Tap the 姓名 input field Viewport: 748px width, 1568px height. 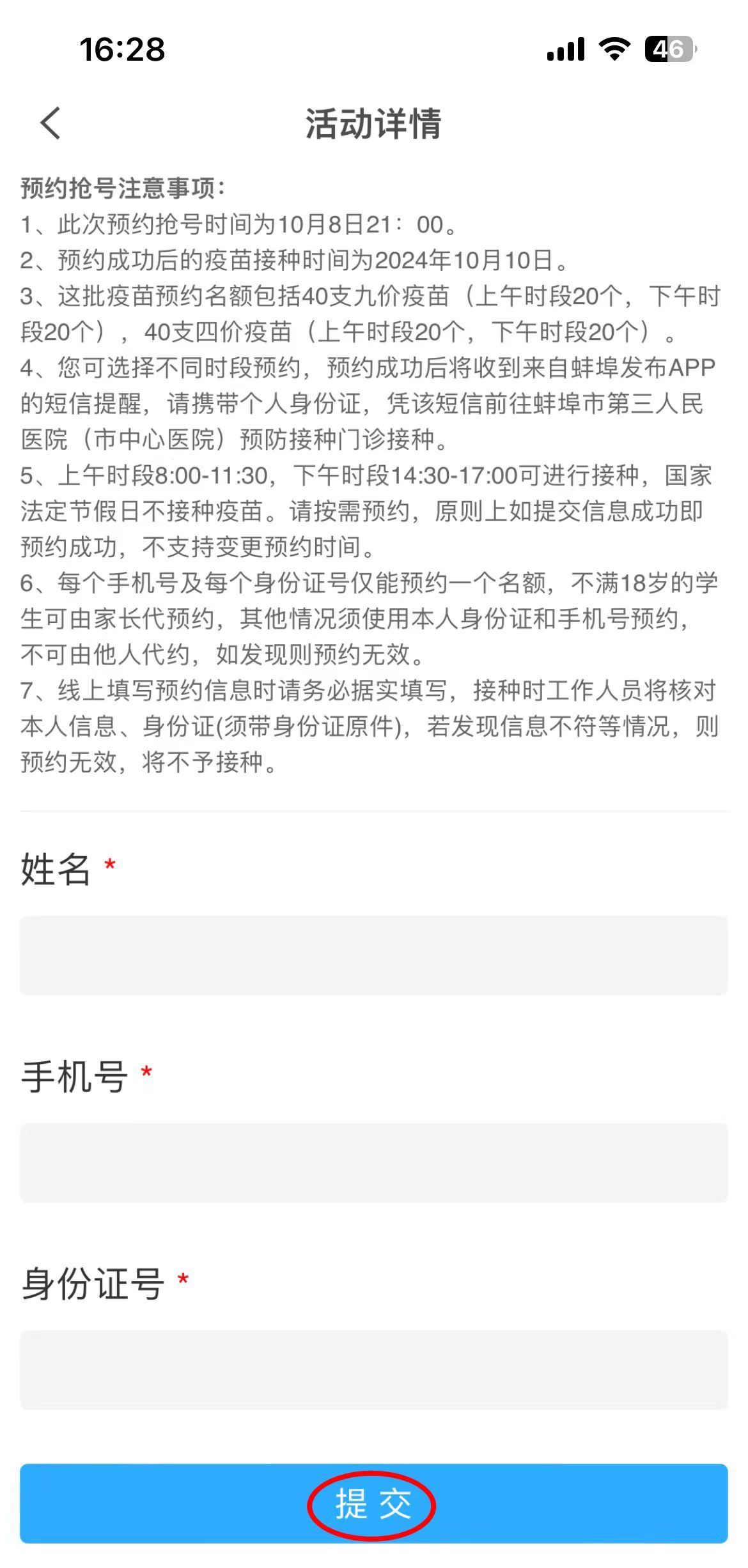374,956
